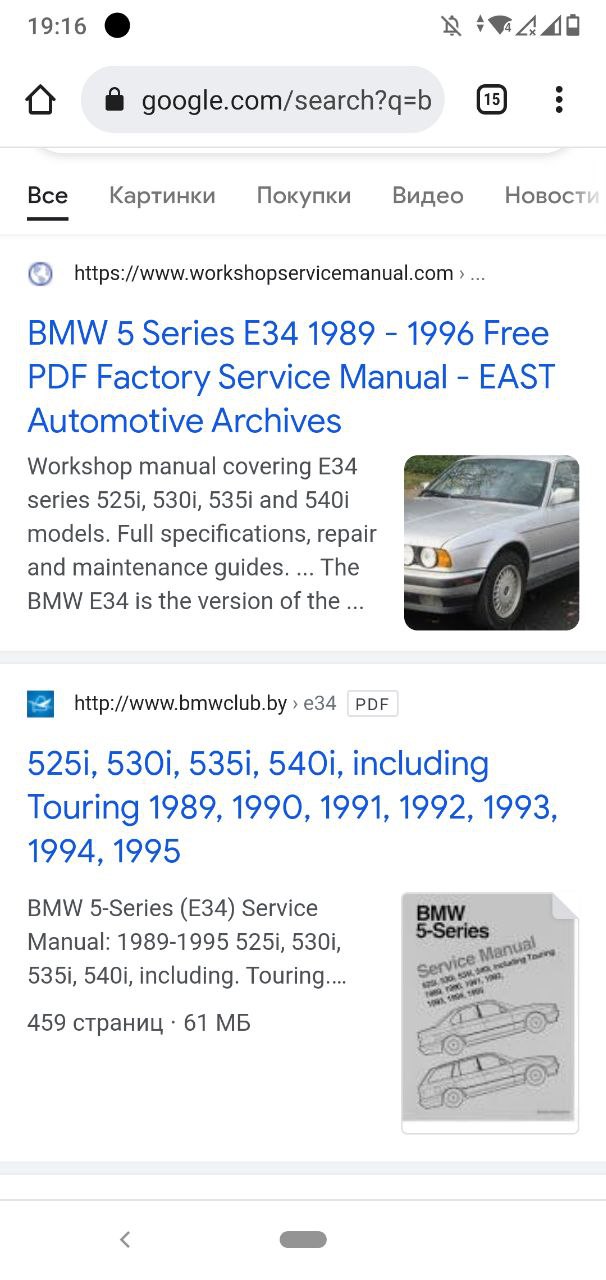Open the BMW 5-Series Service Manual cover thumbnail
The height and width of the screenshot is (1280, 606).
coord(490,1013)
